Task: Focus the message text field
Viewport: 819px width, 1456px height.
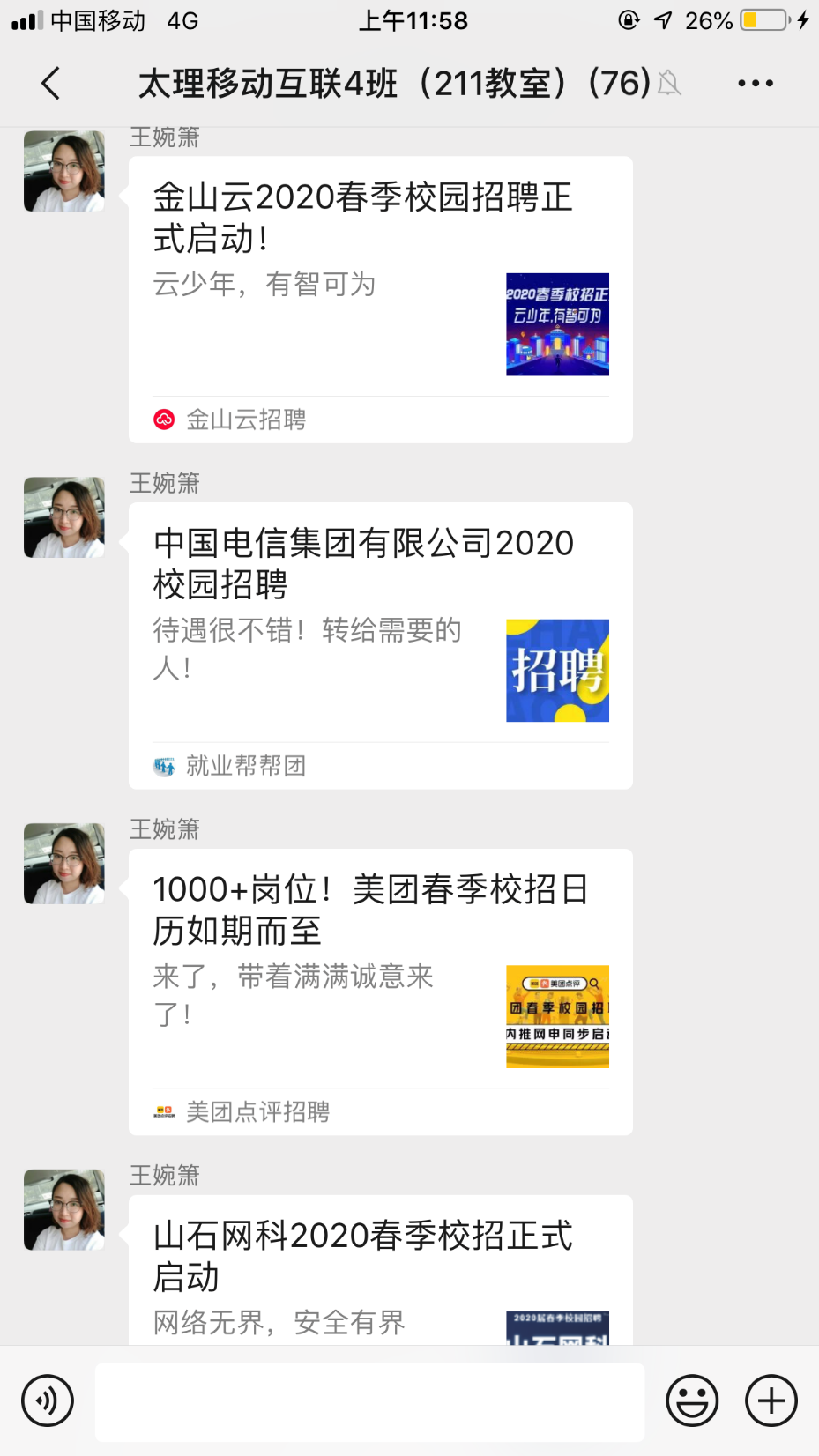Action: point(369,1401)
